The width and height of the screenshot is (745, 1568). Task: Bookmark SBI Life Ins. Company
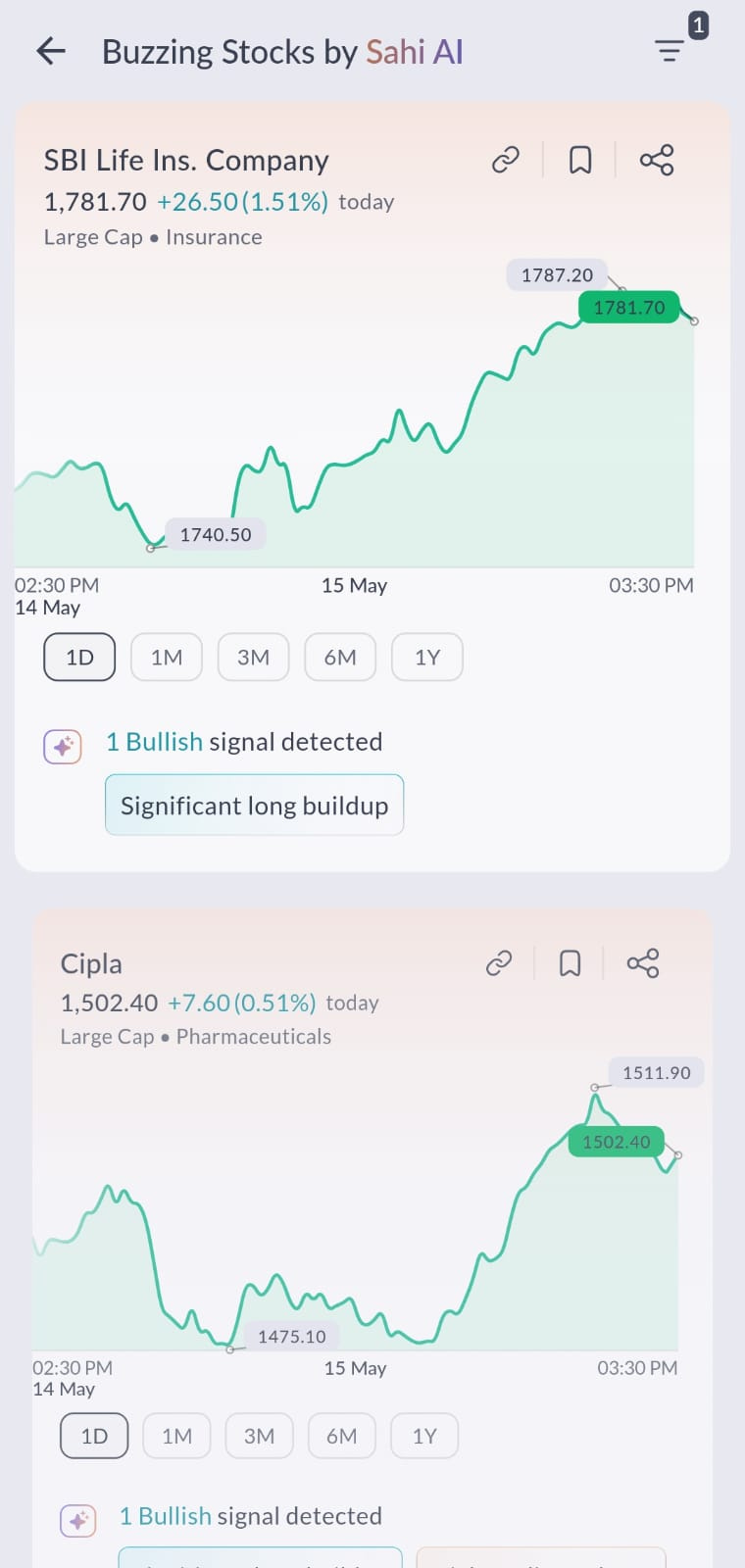click(x=580, y=160)
